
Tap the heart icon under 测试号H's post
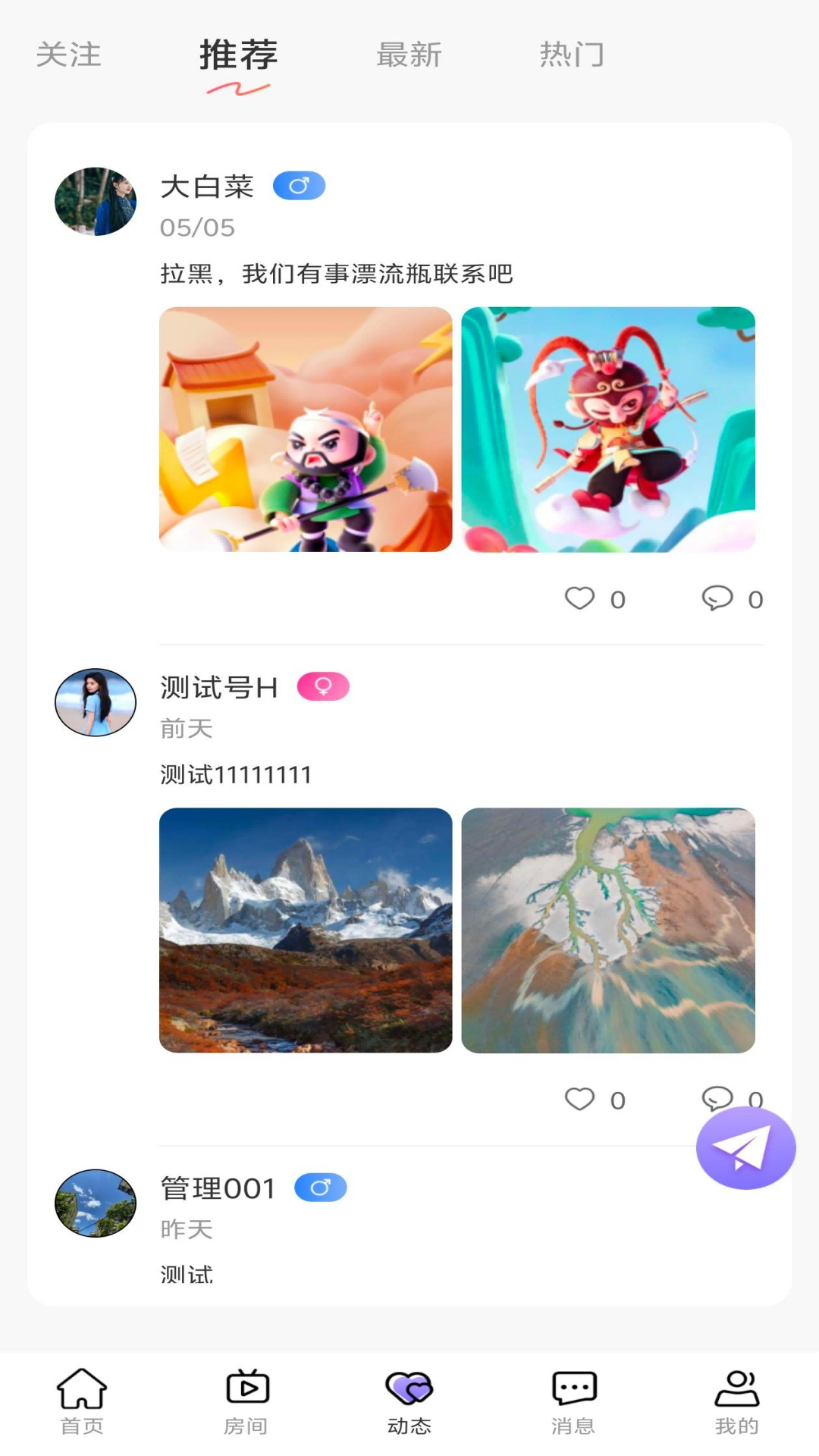click(x=581, y=1098)
